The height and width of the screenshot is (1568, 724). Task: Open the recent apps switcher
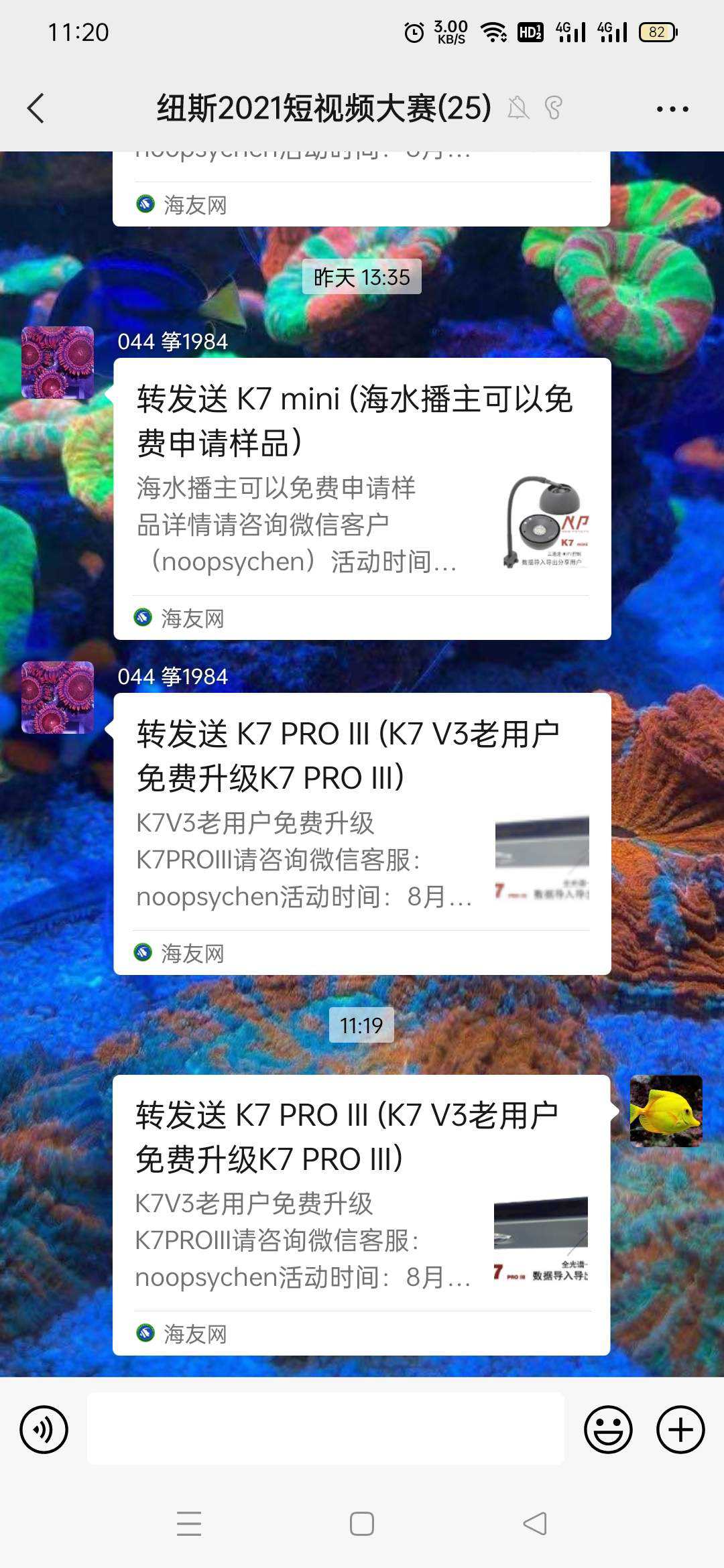pos(189,1524)
